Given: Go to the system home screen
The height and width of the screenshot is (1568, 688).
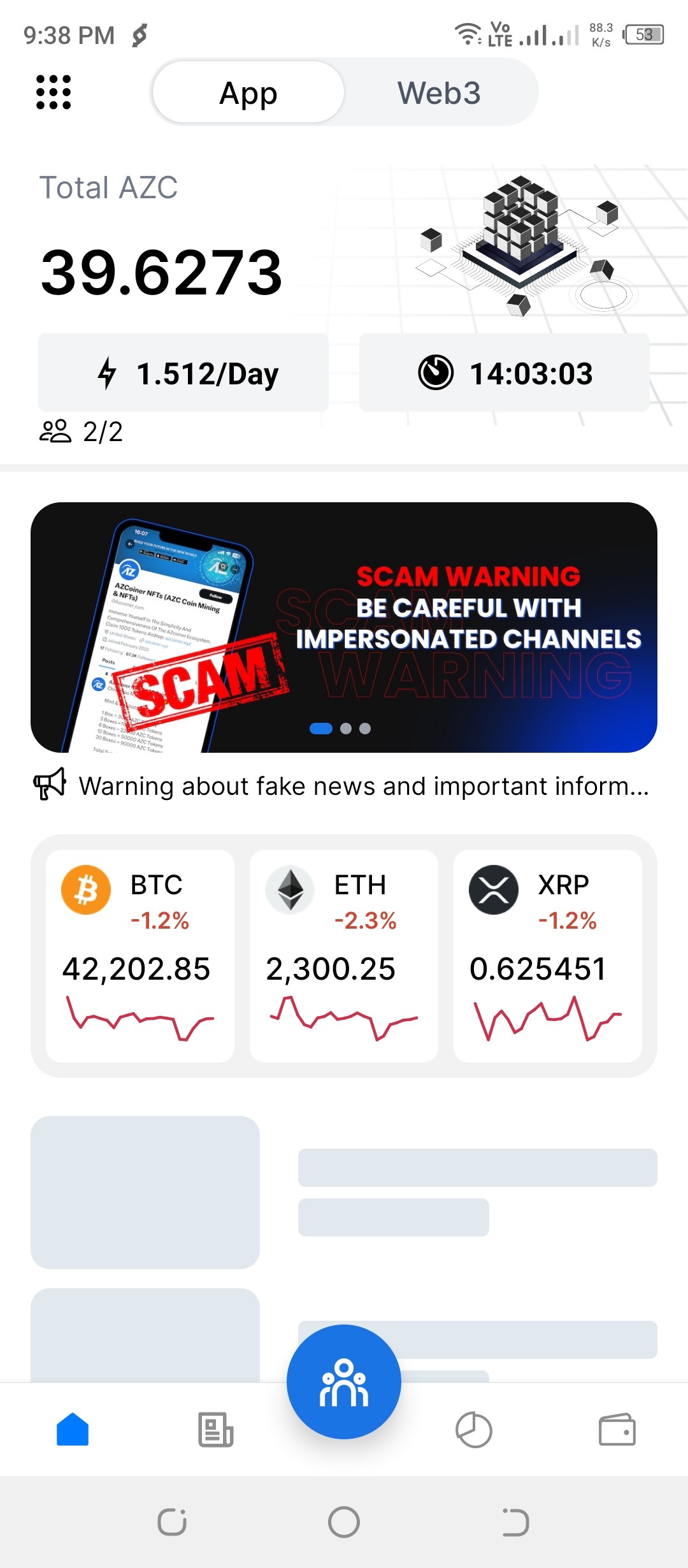Looking at the screenshot, I should [x=344, y=1522].
